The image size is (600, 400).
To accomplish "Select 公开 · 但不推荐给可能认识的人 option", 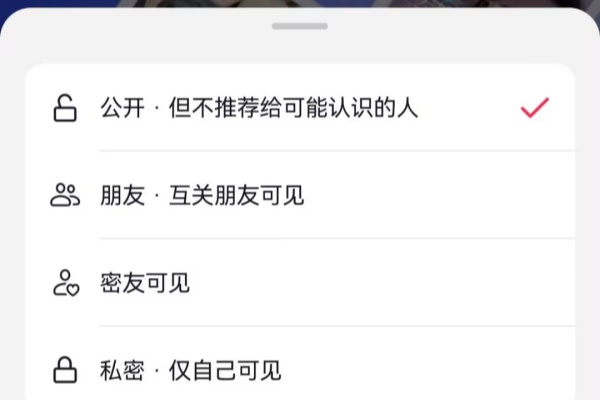I will [258, 108].
